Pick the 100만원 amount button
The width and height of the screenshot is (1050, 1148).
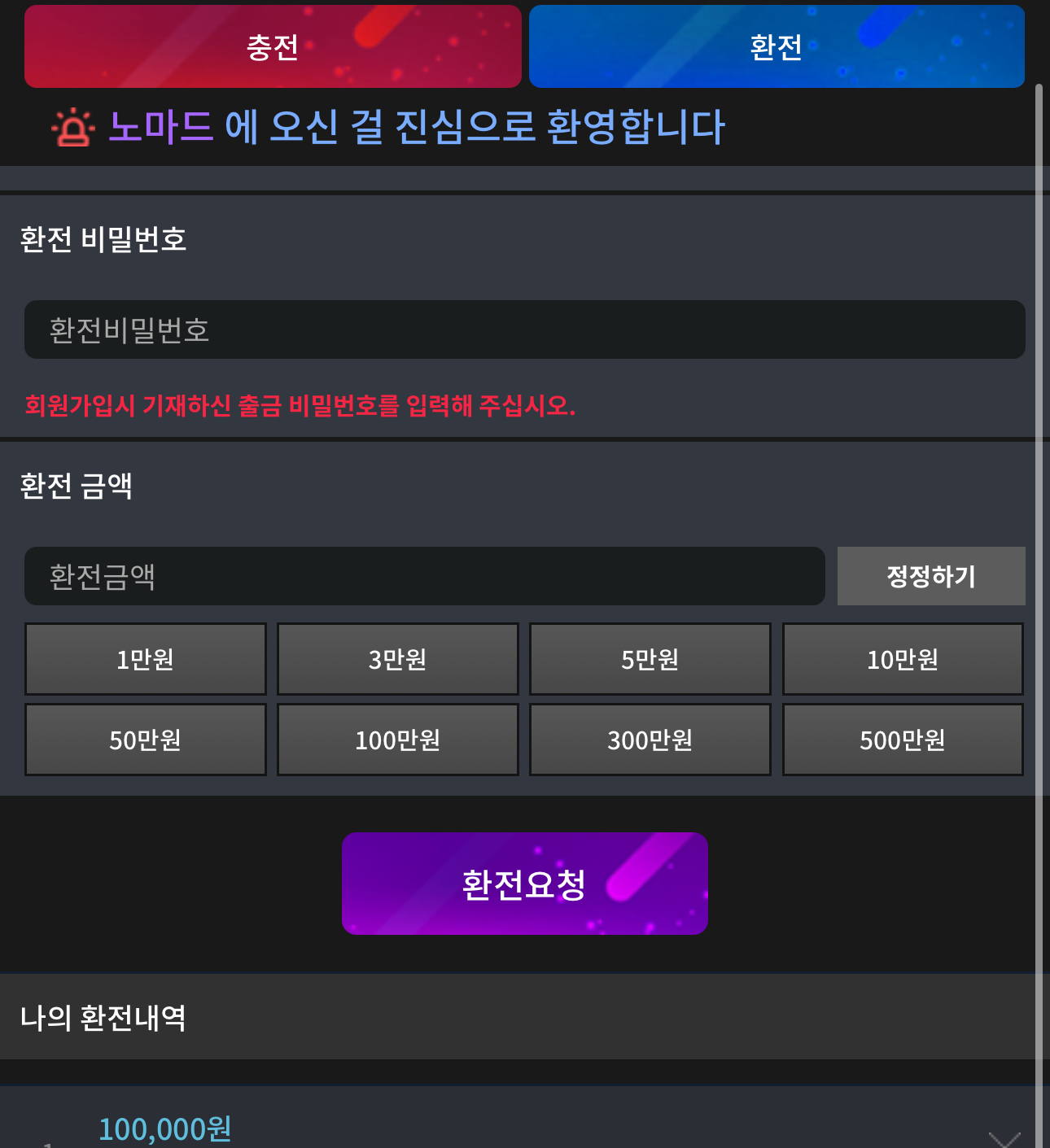pos(398,740)
